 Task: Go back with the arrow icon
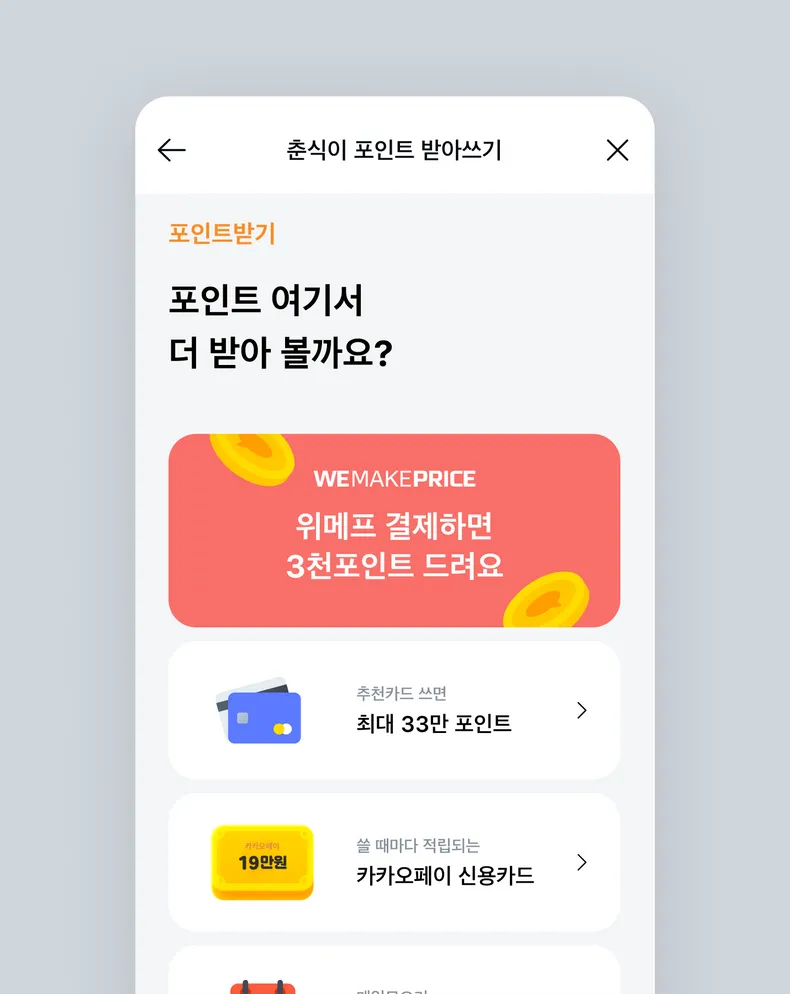[172, 150]
